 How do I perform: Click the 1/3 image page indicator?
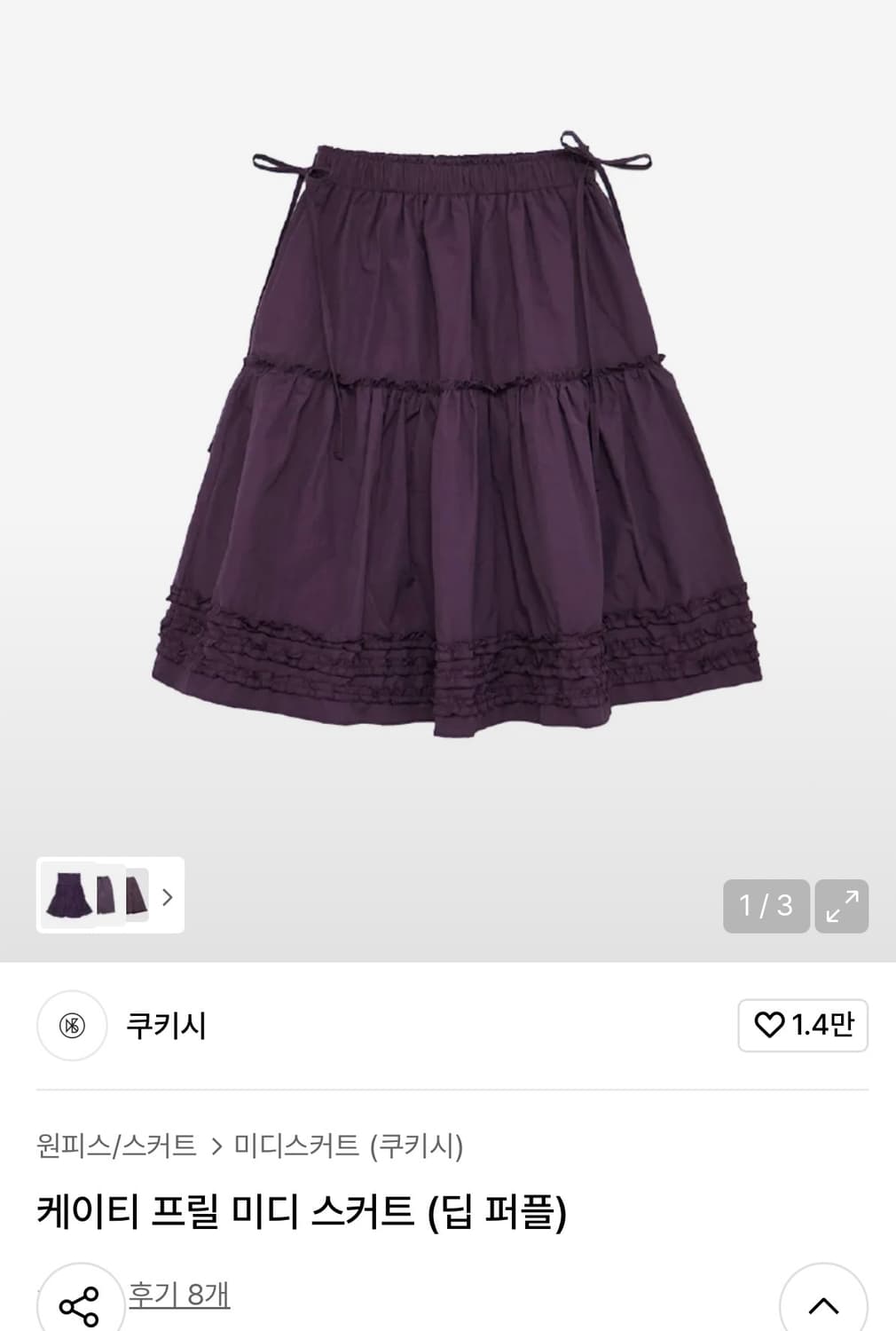[766, 906]
